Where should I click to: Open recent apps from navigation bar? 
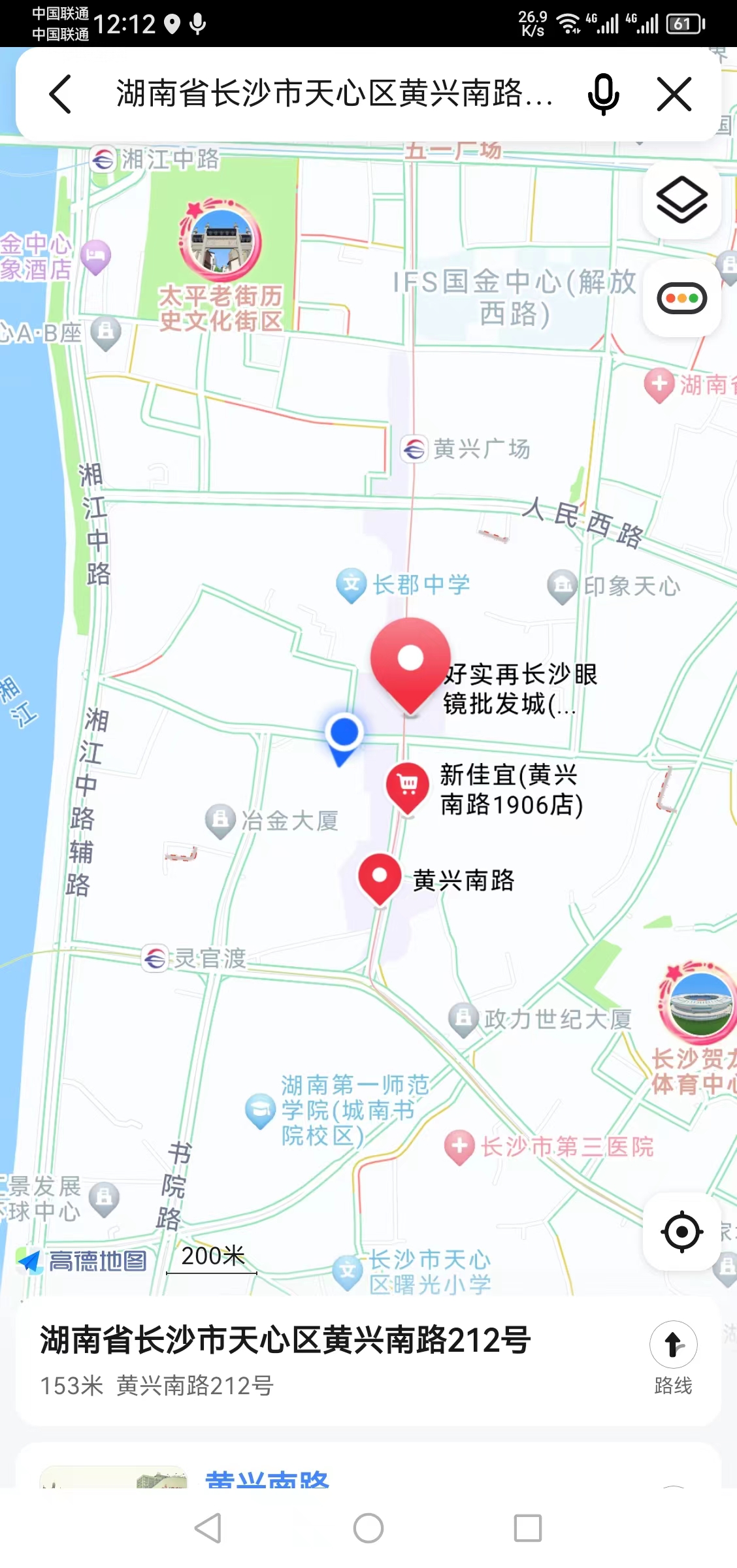pos(528,1528)
